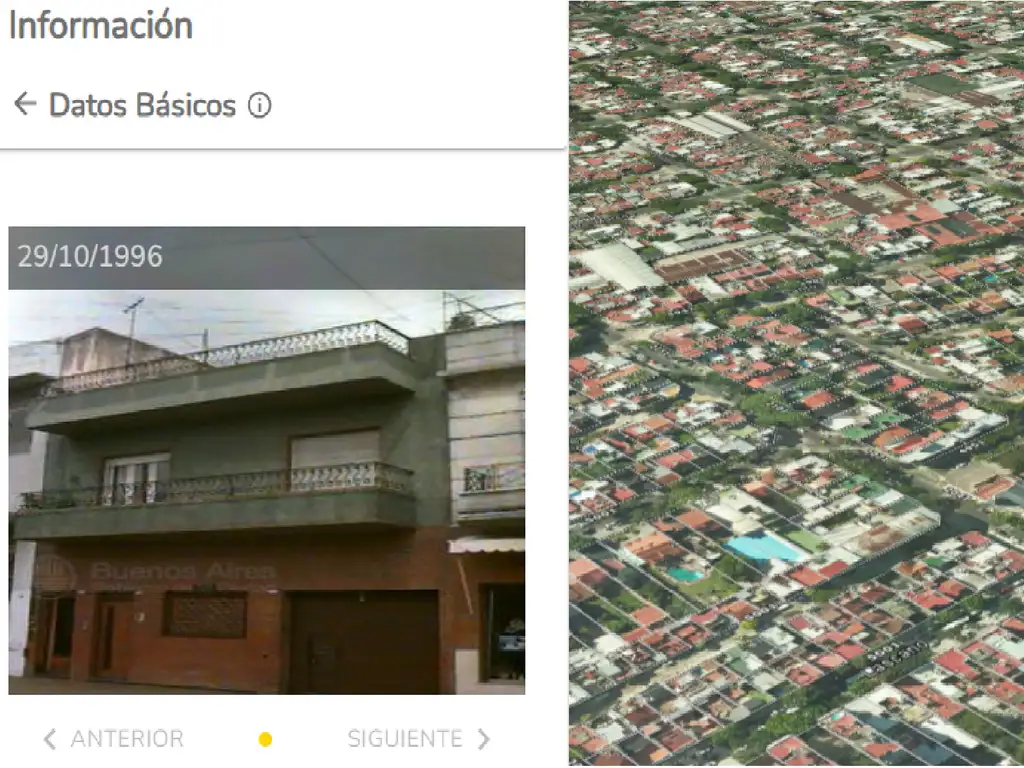Open the info icon beside Datos Básicos
The width and height of the screenshot is (1024, 768).
pyautogui.click(x=259, y=105)
